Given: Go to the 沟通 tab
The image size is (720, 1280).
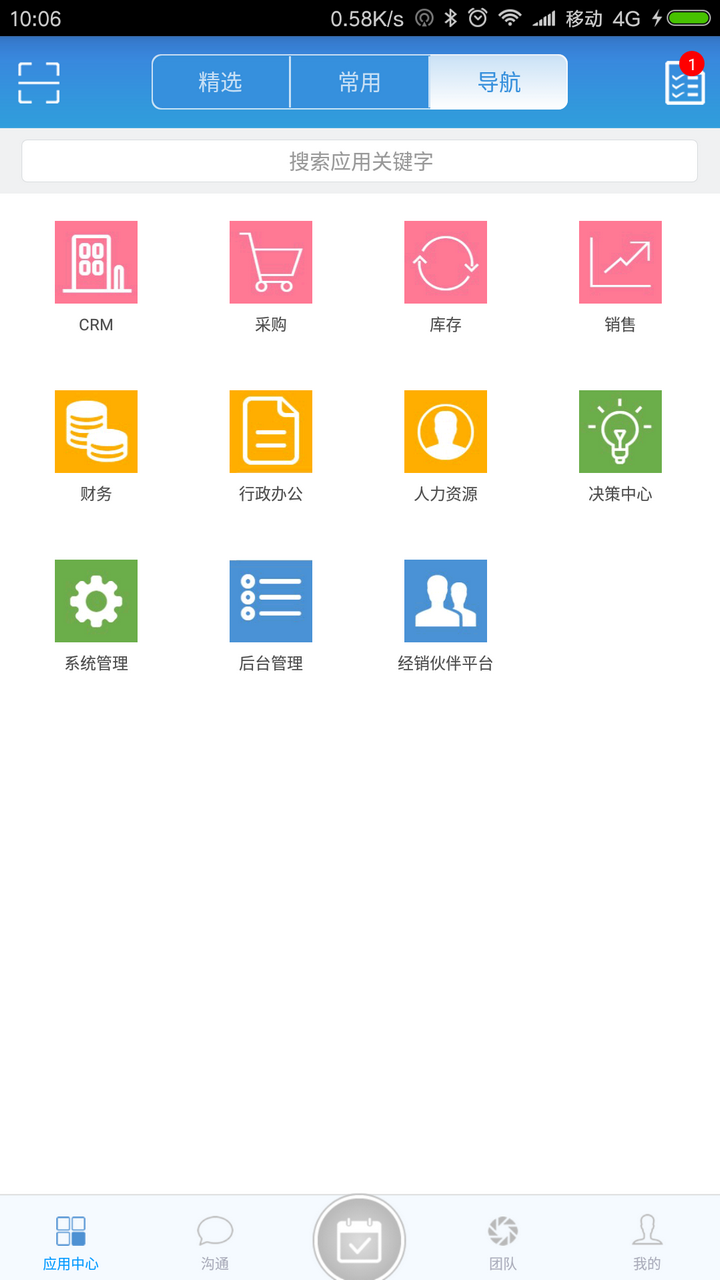Looking at the screenshot, I should 215,1242.
